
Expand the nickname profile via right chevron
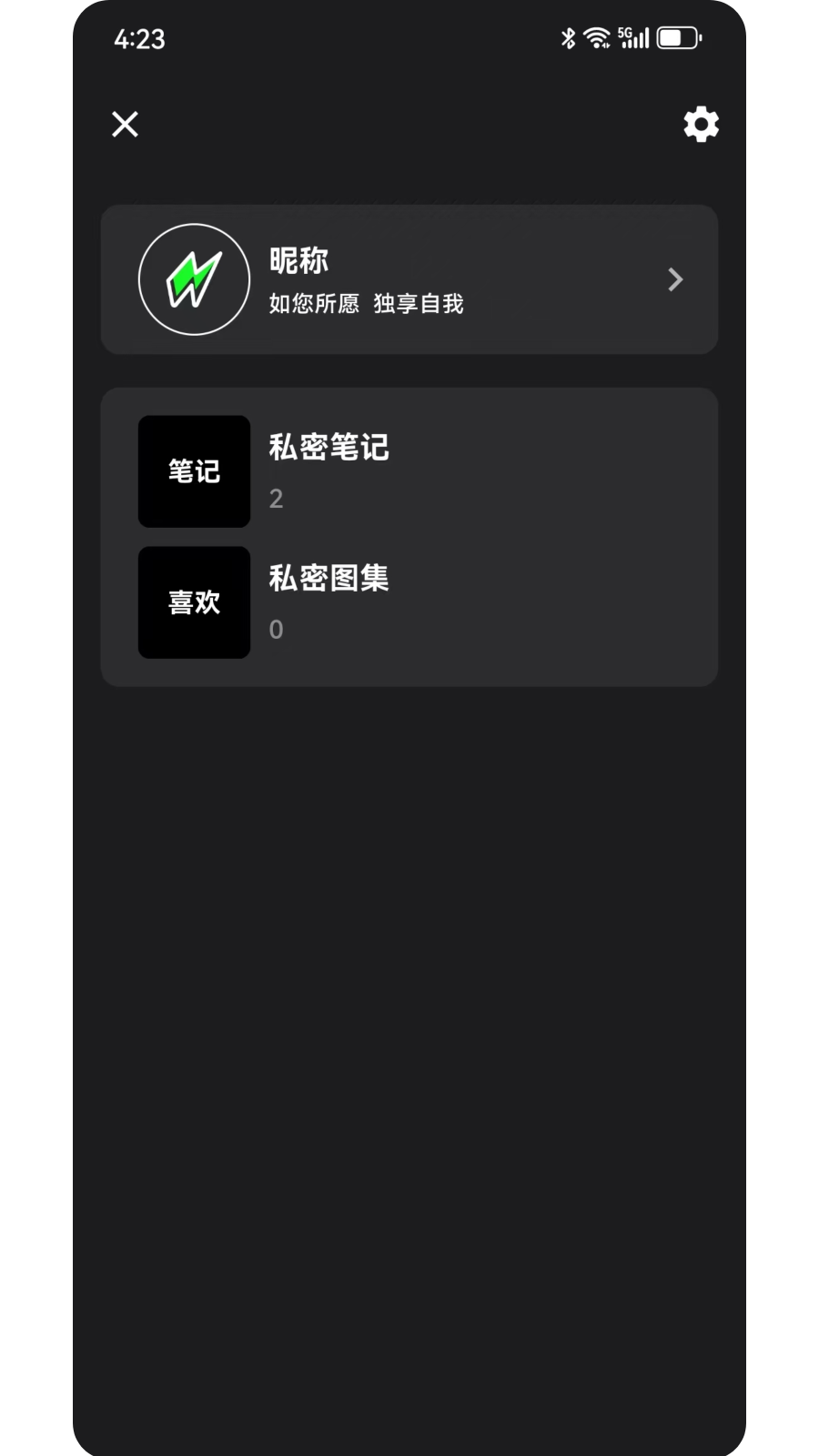pos(675,279)
